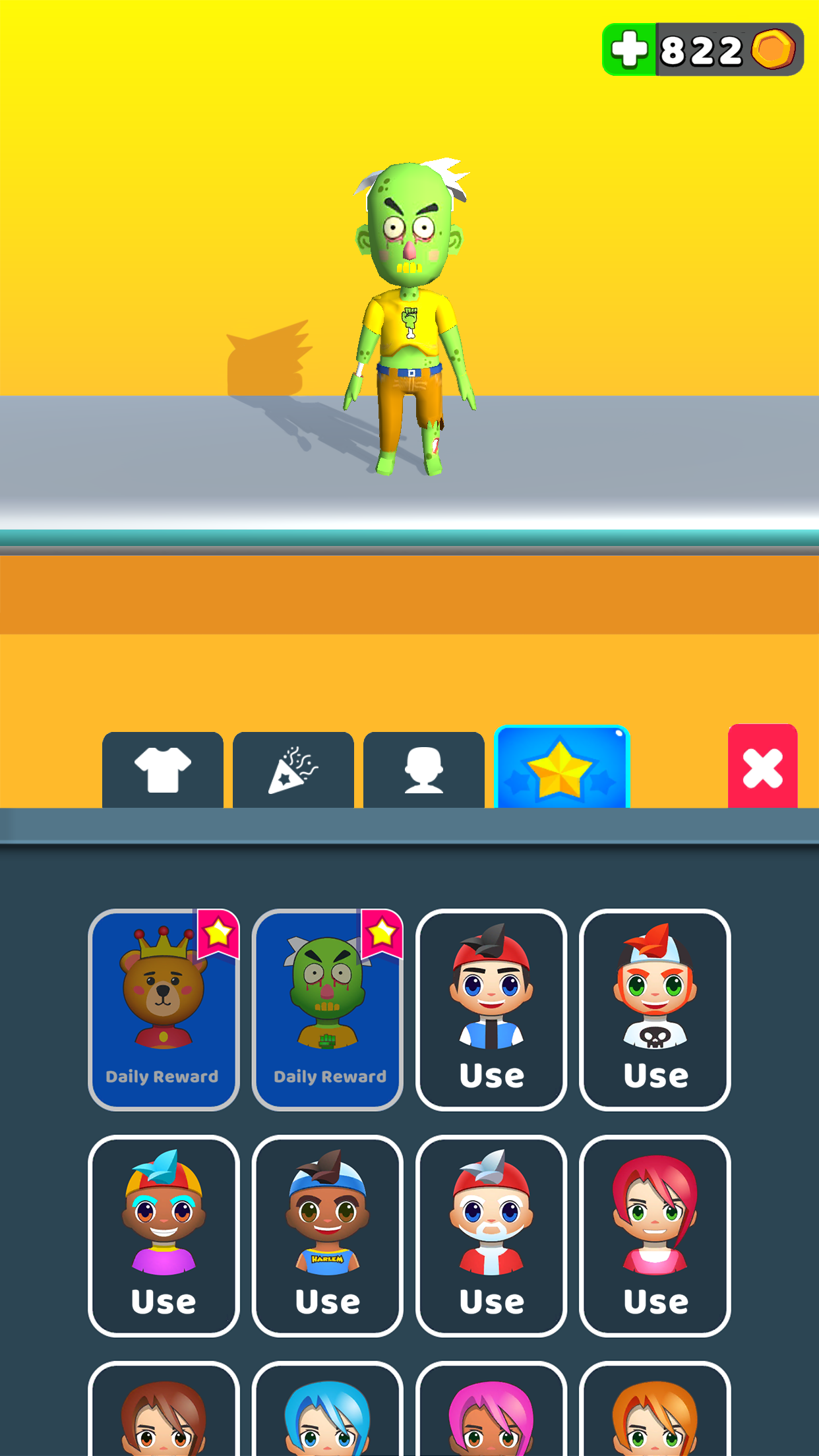Pick the orange-haired character skin
This screenshot has width=819, height=1456.
[655, 1411]
